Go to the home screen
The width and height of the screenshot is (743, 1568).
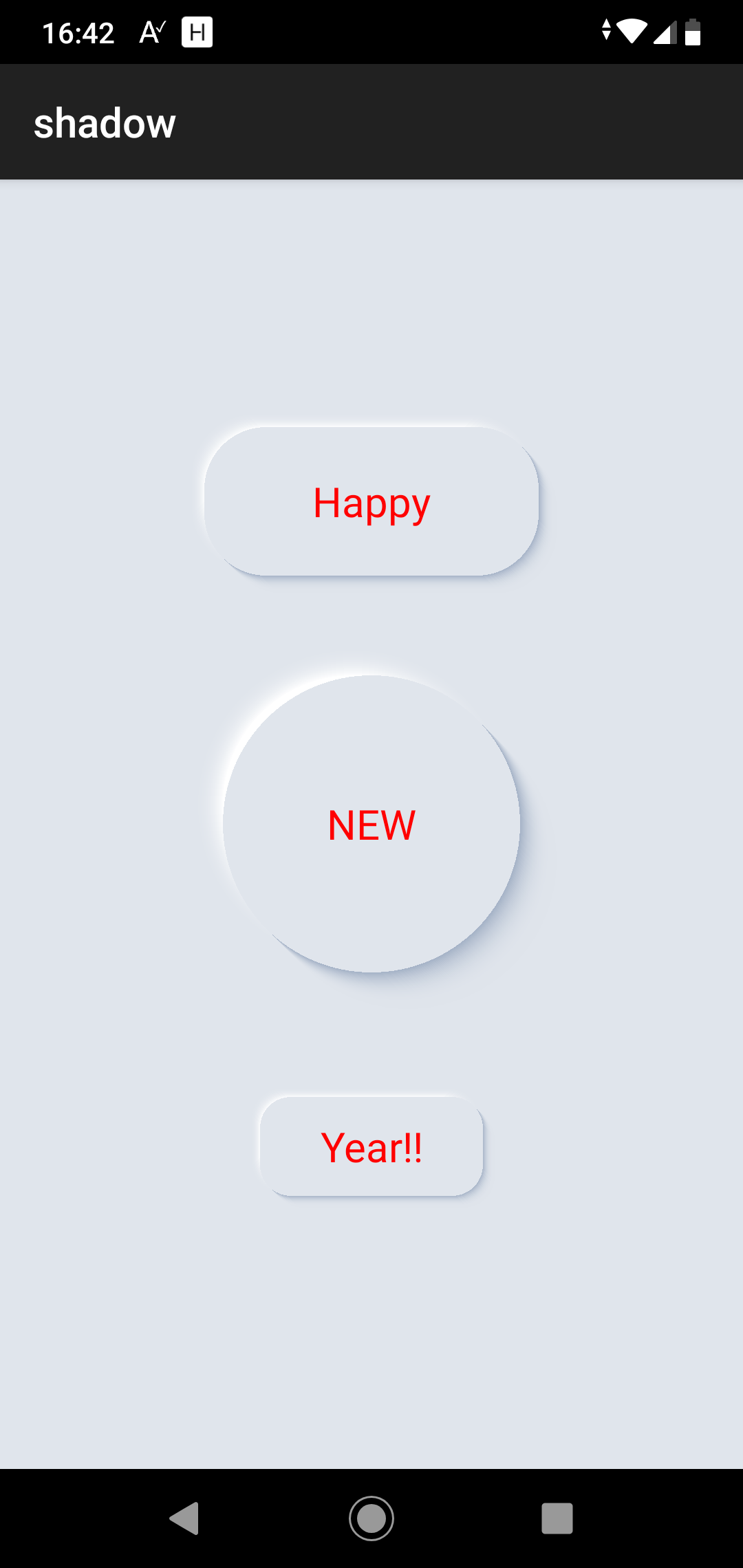pyautogui.click(x=371, y=1518)
